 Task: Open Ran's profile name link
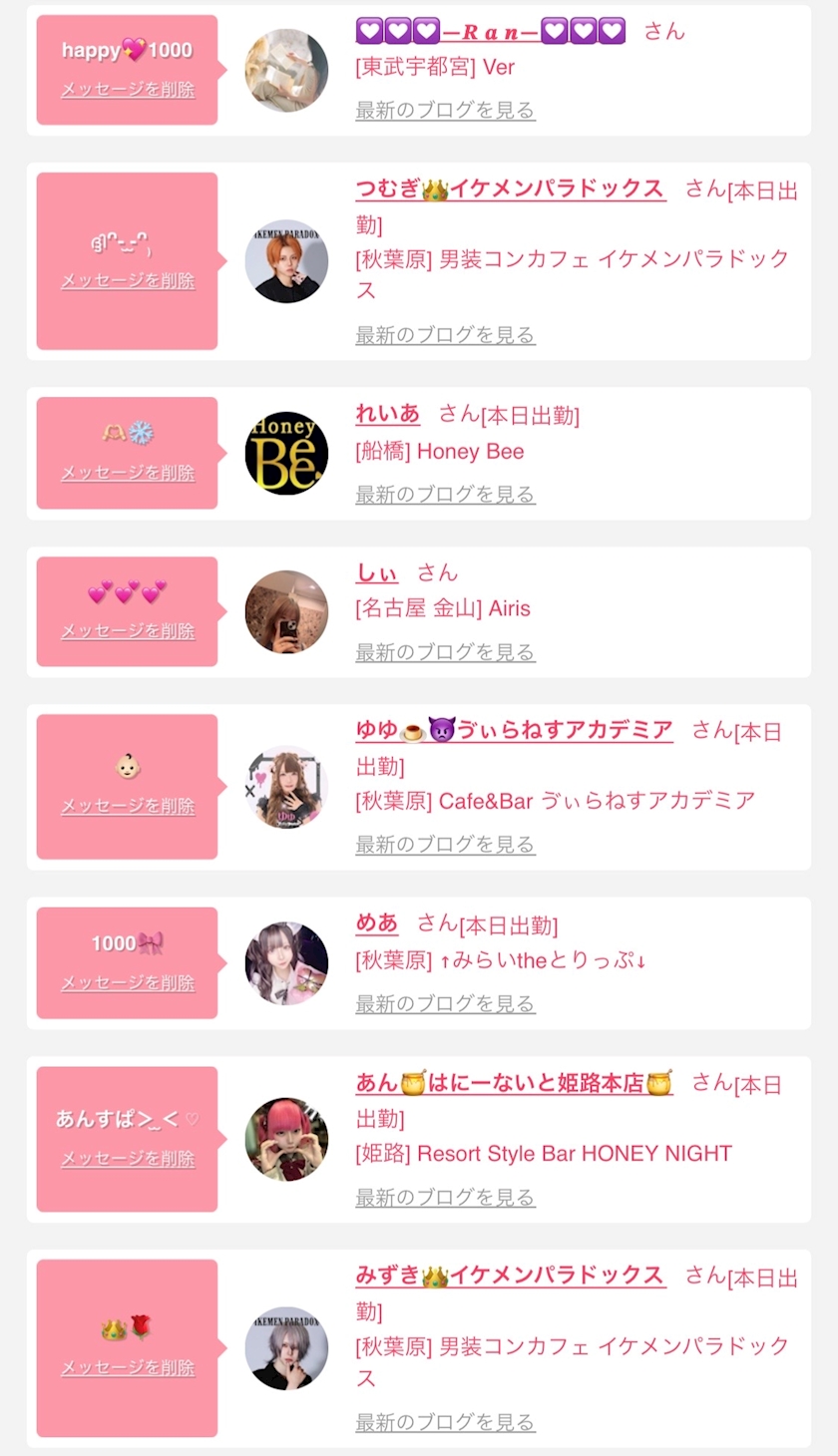491,31
